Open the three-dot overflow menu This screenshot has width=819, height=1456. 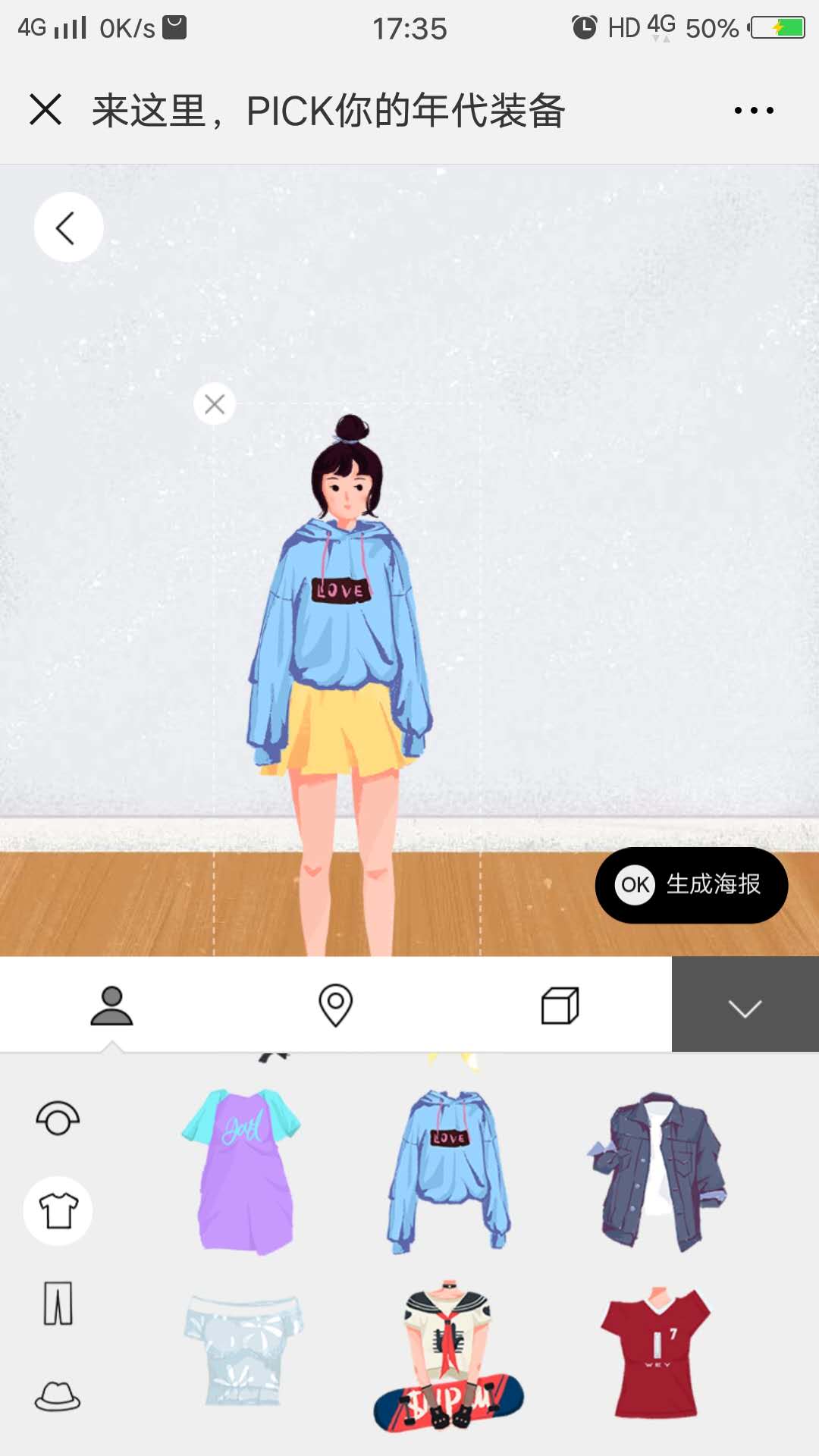click(754, 111)
